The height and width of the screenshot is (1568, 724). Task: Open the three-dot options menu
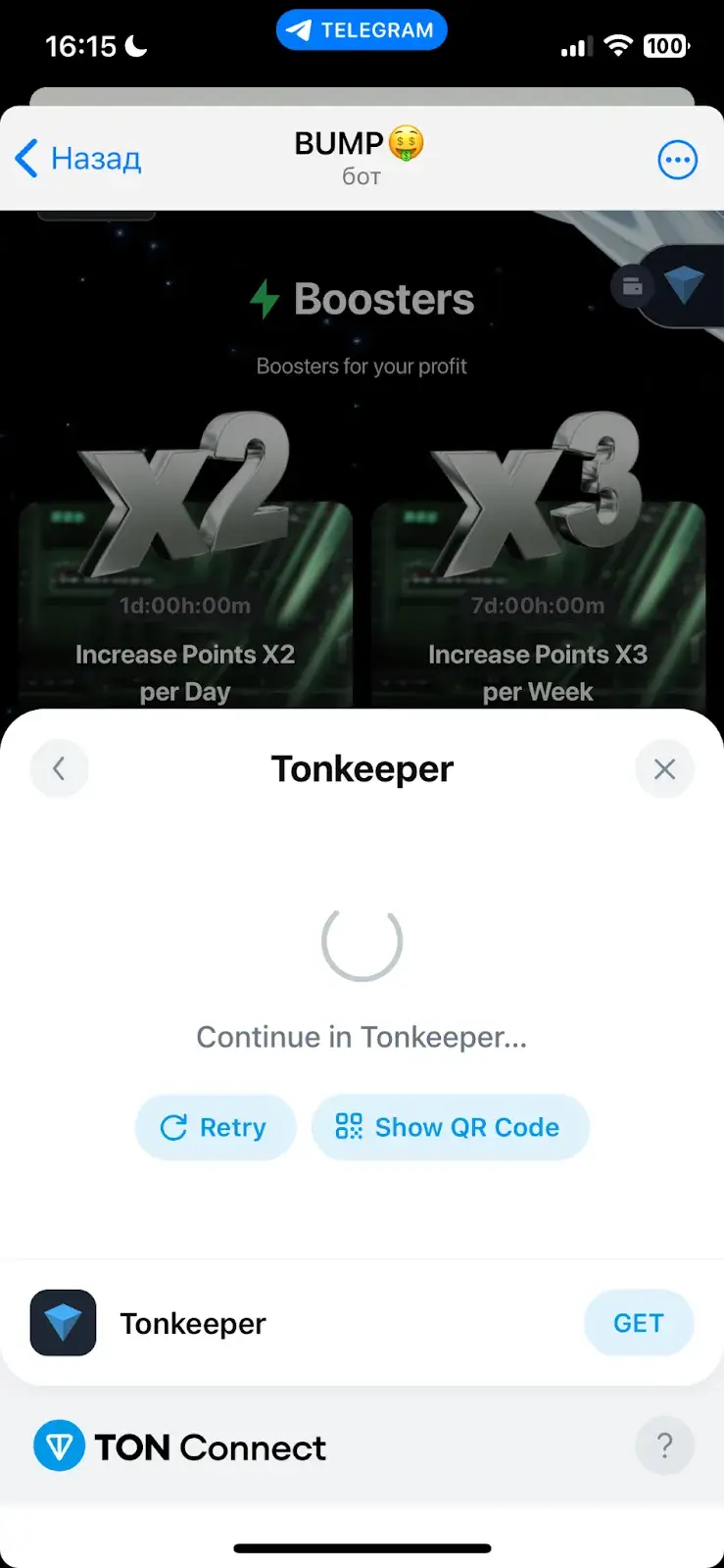point(677,160)
